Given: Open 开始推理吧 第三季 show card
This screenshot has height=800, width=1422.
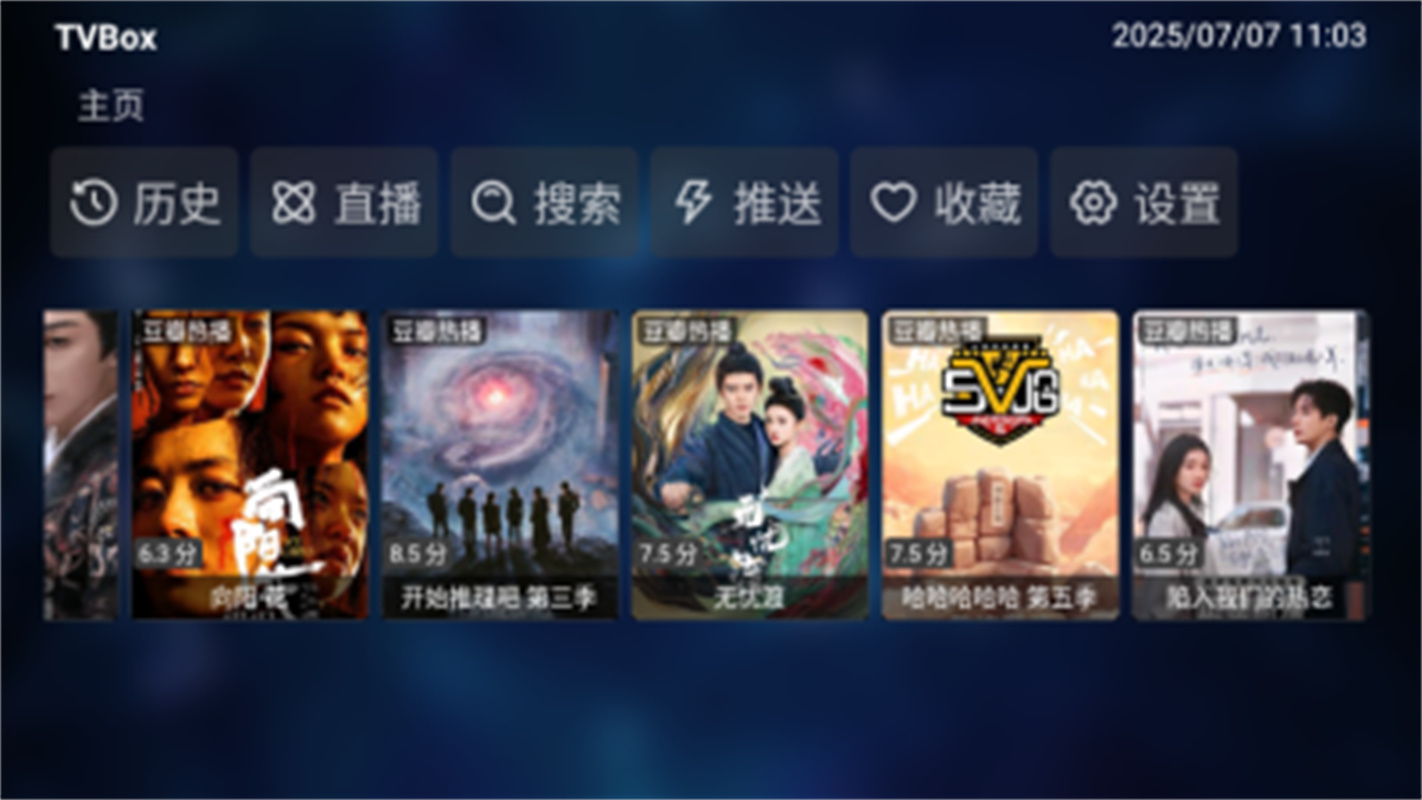Looking at the screenshot, I should [x=500, y=465].
